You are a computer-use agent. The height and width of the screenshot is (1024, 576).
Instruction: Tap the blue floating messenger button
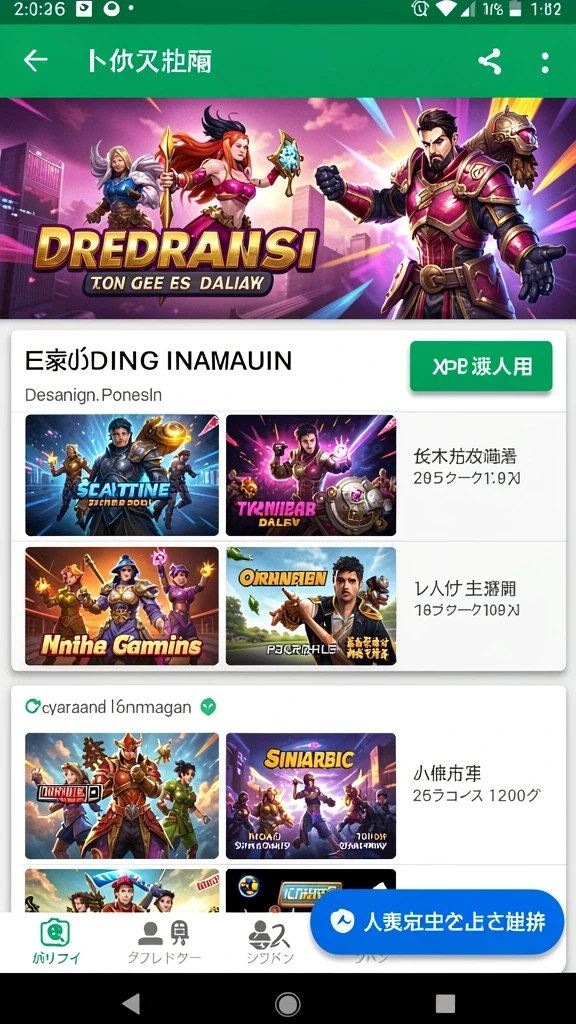pos(437,921)
